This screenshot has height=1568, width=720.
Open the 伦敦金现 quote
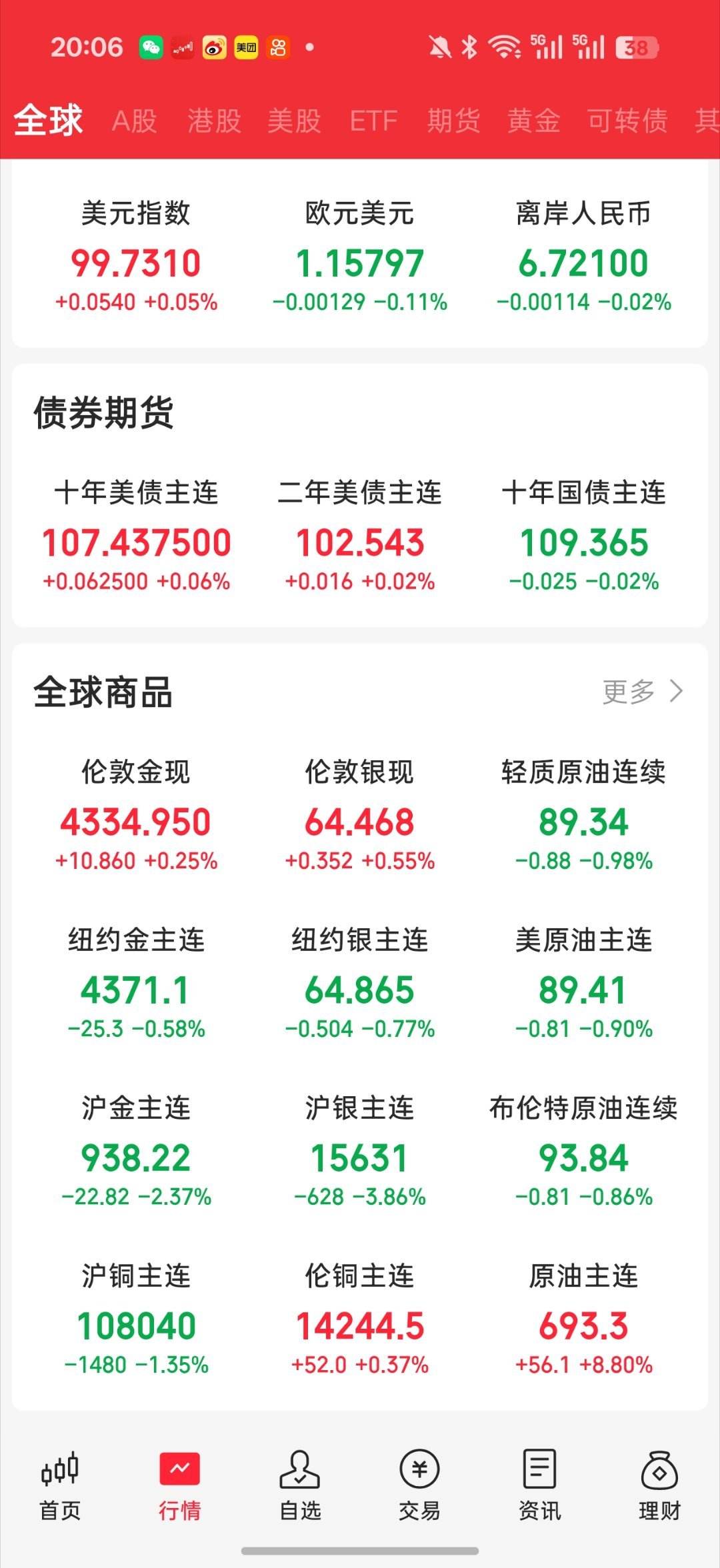(136, 815)
